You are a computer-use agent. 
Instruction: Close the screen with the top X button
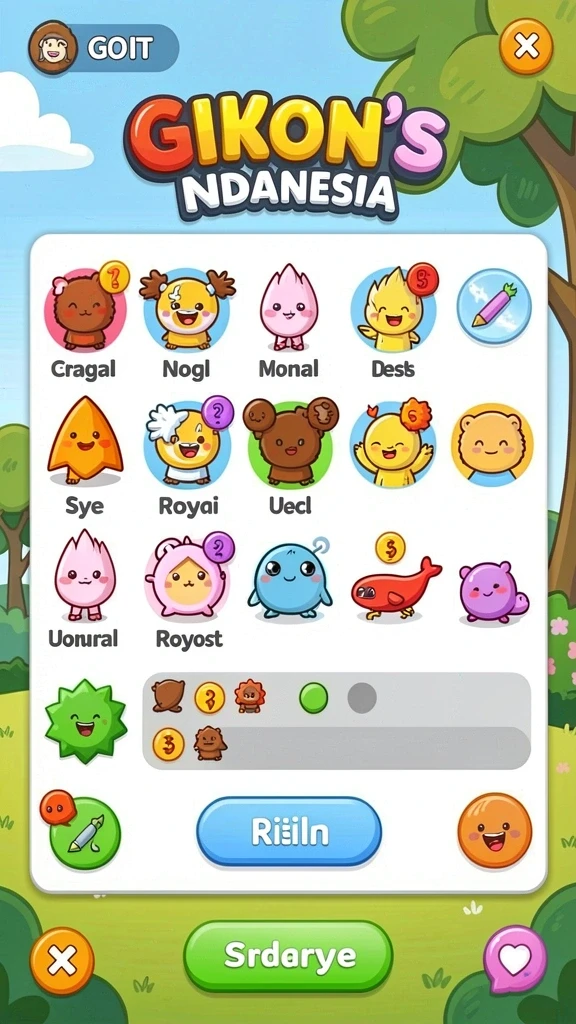click(526, 46)
